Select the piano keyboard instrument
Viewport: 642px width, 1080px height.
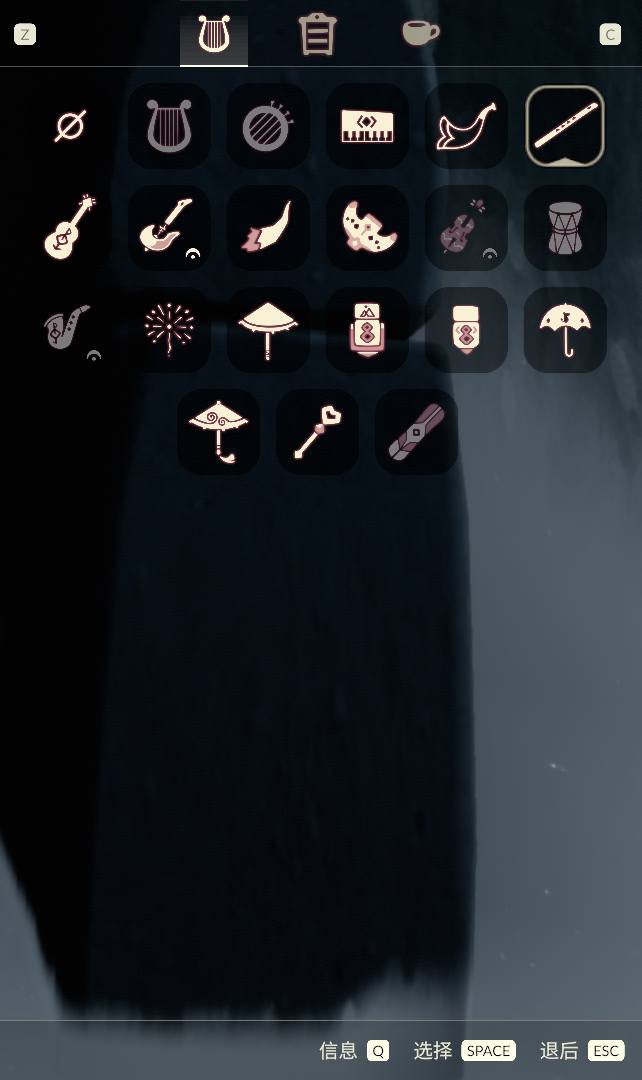point(367,126)
